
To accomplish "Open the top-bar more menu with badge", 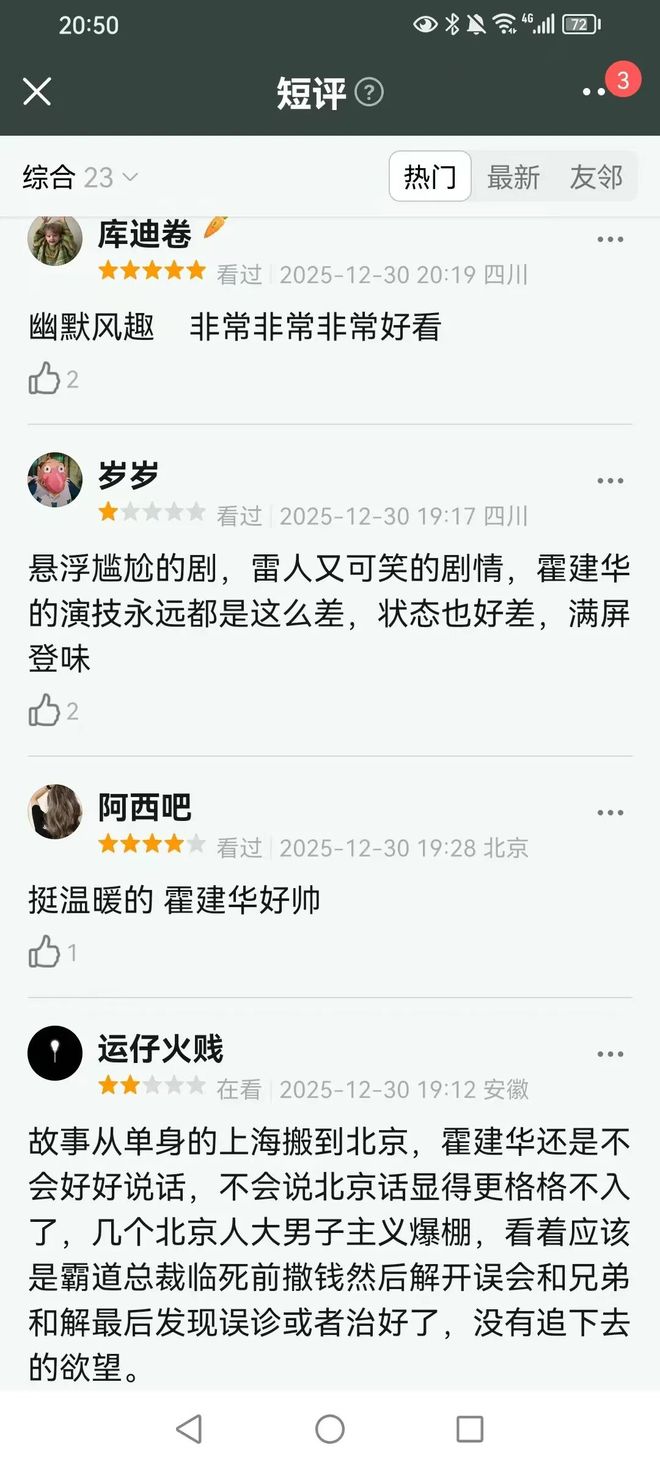I will pos(595,91).
